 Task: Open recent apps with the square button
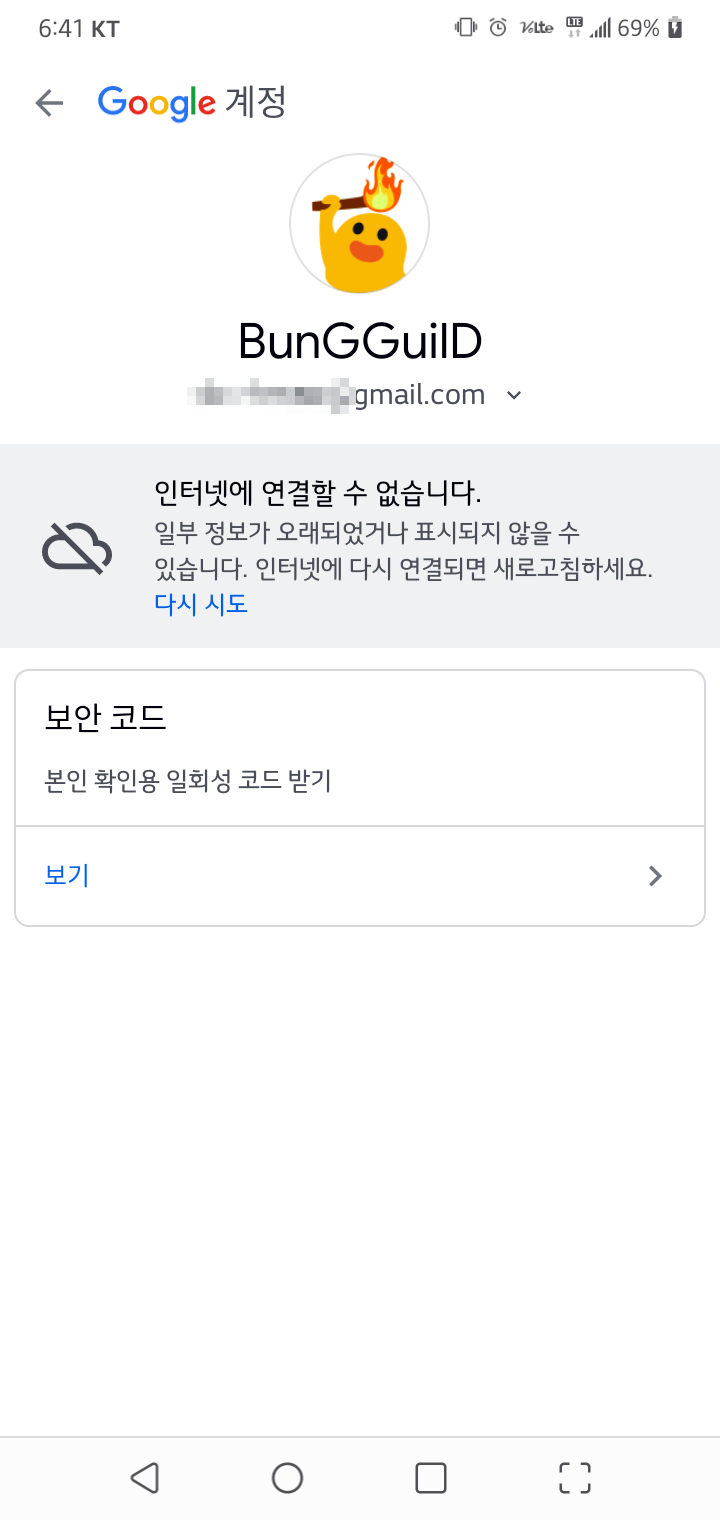point(431,1478)
